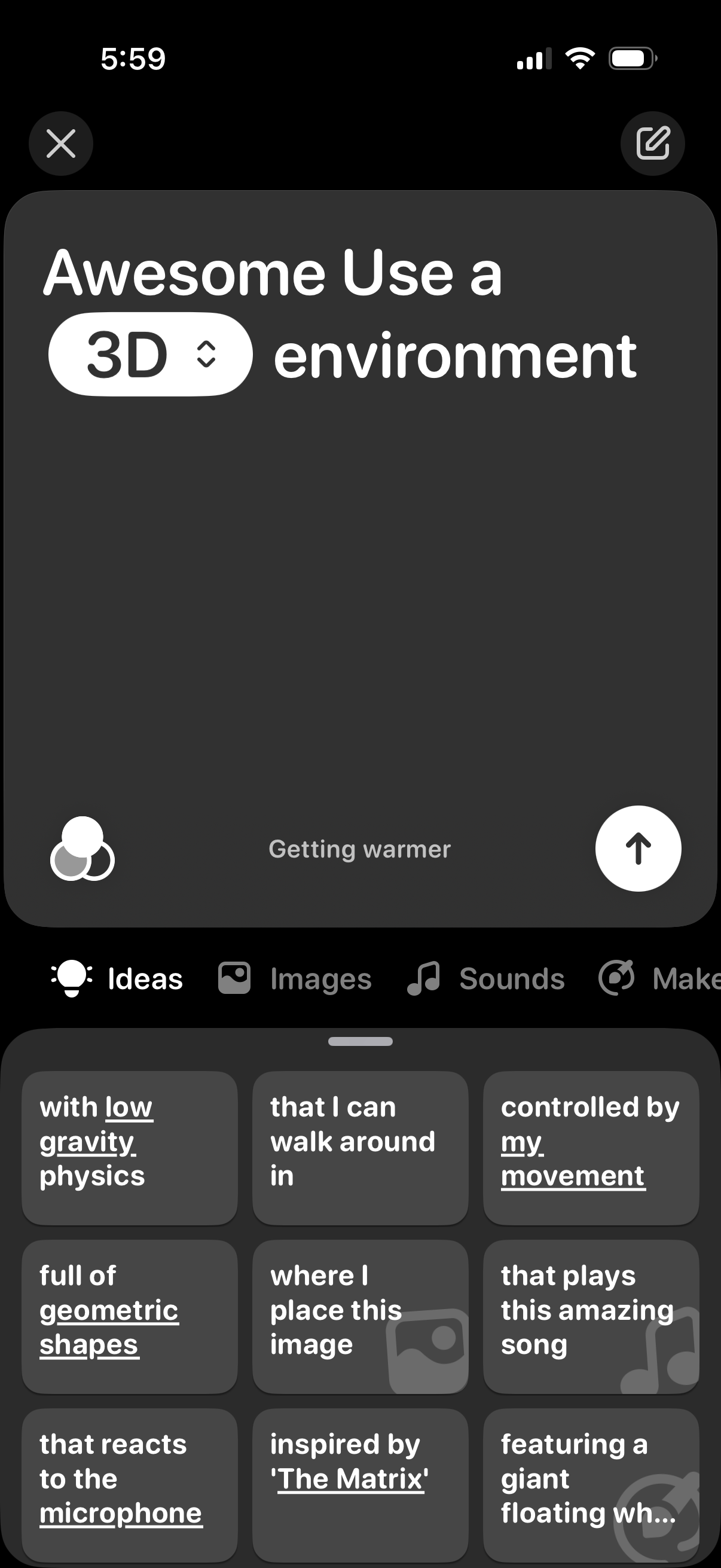Expand the suggestions panel drag handle
This screenshot has height=1568, width=721.
point(360,1042)
